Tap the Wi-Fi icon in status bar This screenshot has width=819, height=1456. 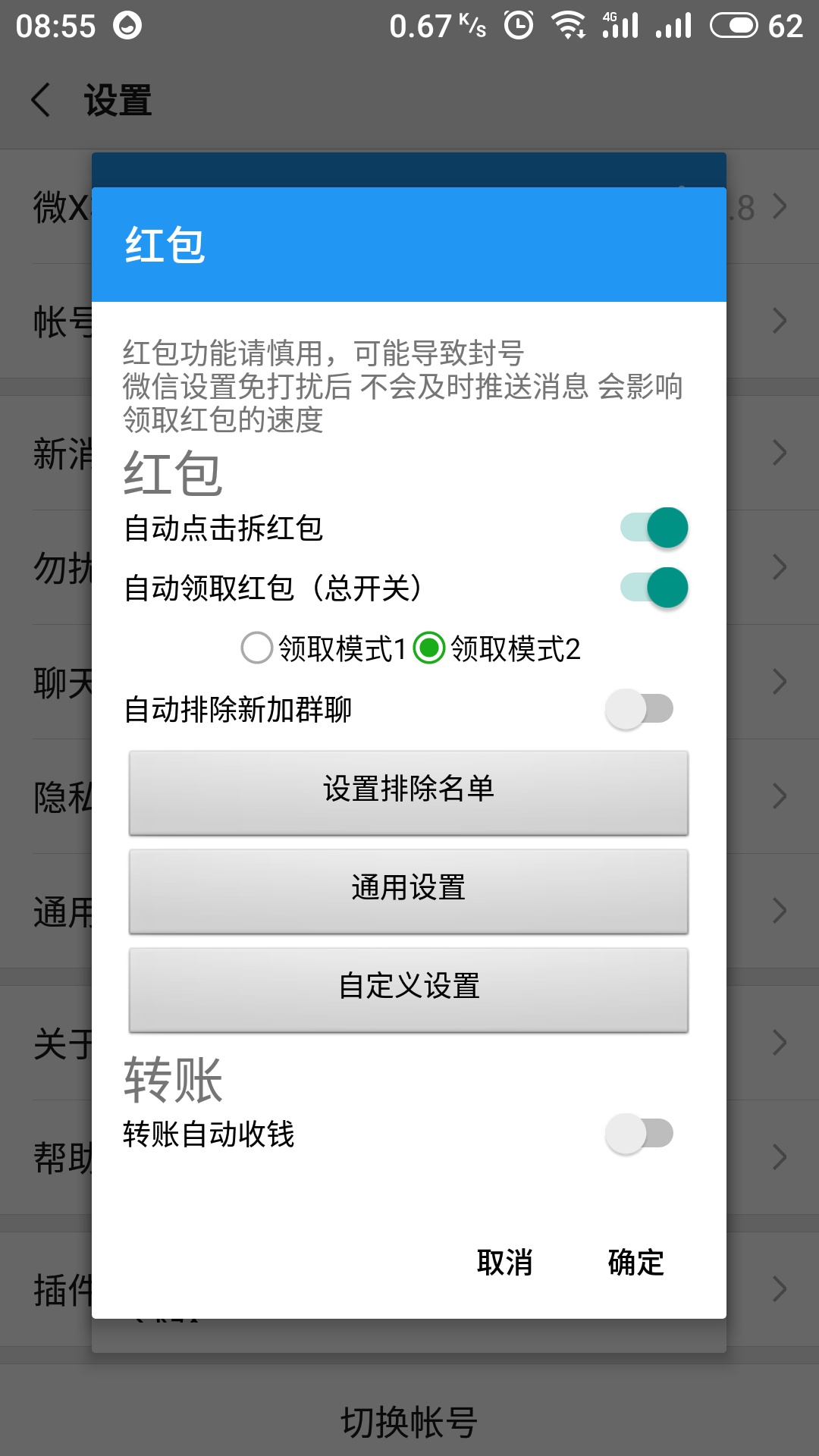(x=570, y=25)
